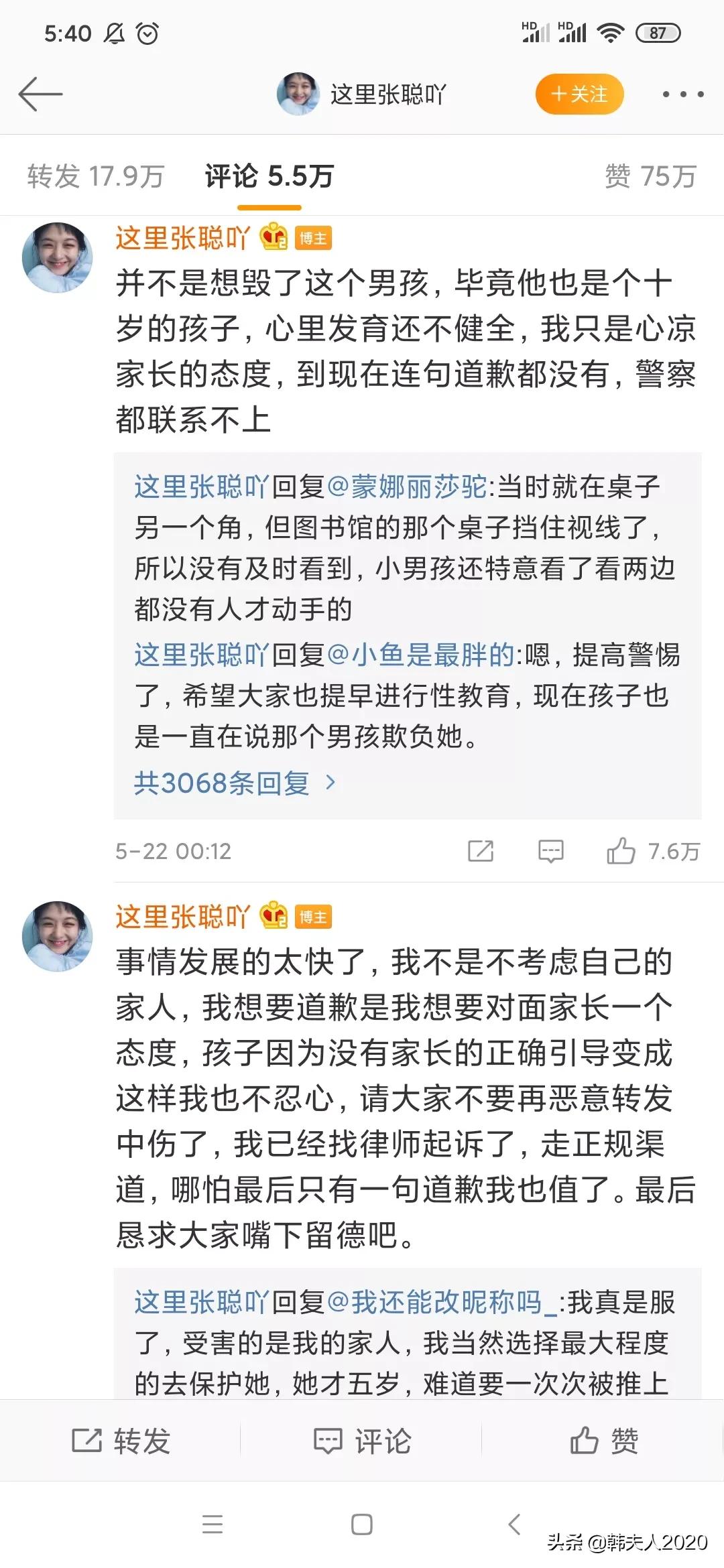The height and width of the screenshot is (1568, 724).
Task: Repost the comment posted 5-22 00:12
Action: click(480, 851)
